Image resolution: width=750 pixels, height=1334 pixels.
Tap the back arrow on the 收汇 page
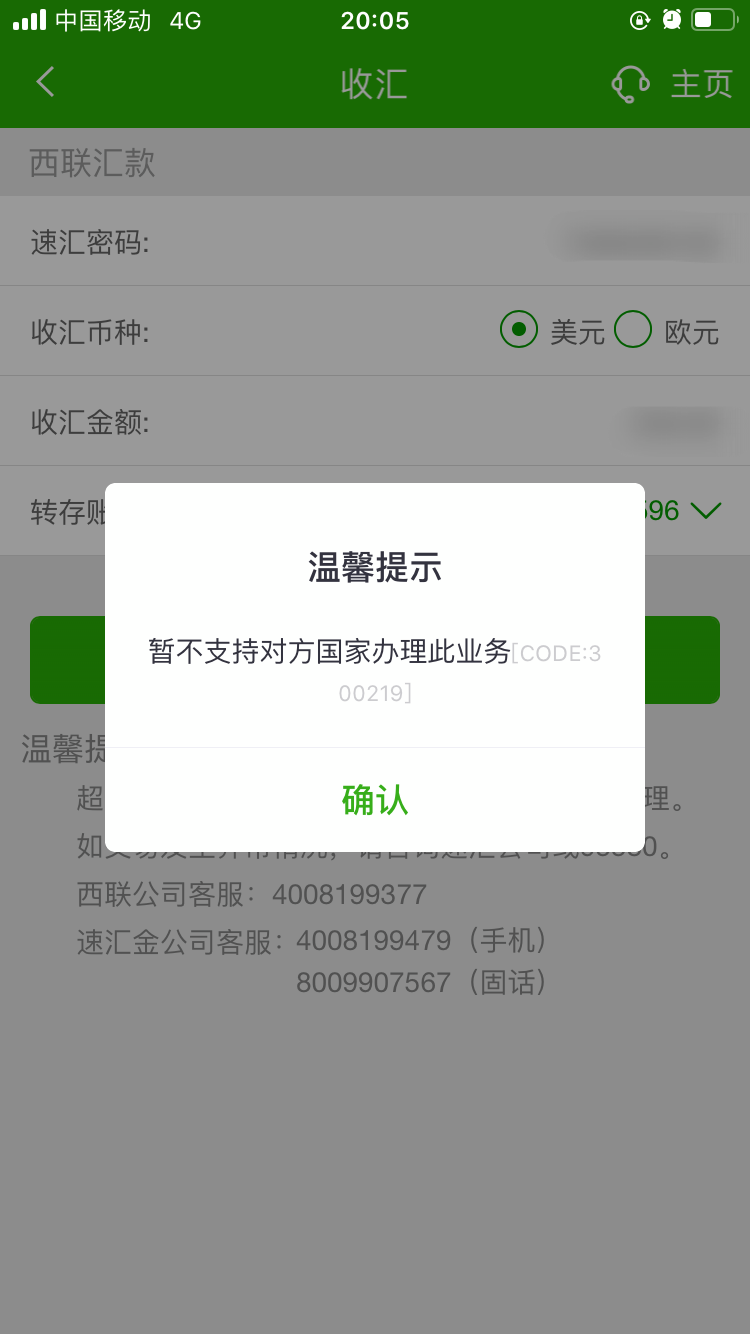[x=44, y=83]
